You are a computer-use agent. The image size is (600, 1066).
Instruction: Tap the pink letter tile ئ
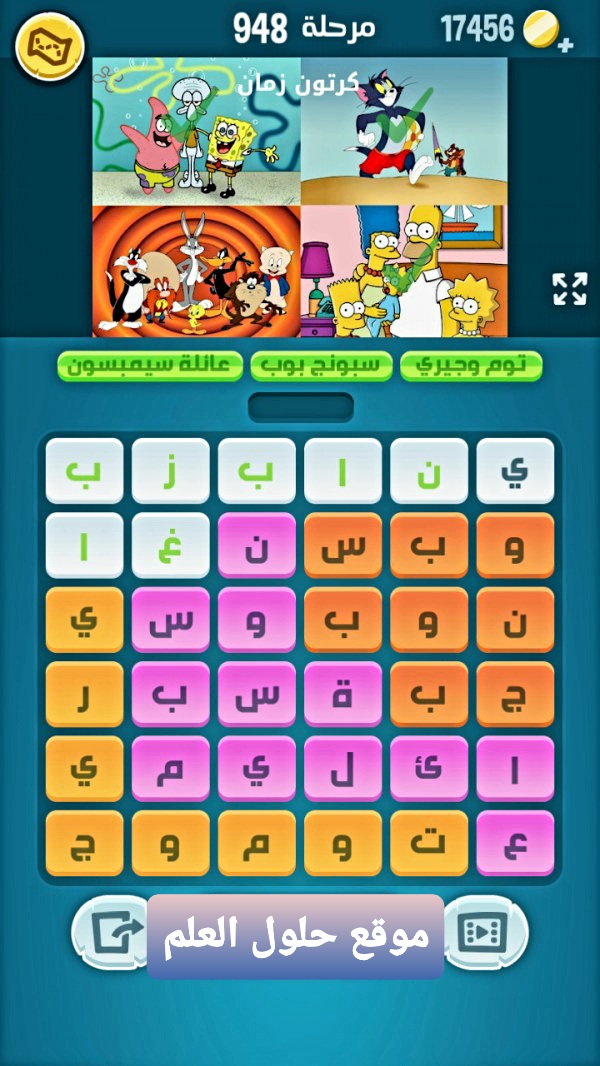(429, 768)
